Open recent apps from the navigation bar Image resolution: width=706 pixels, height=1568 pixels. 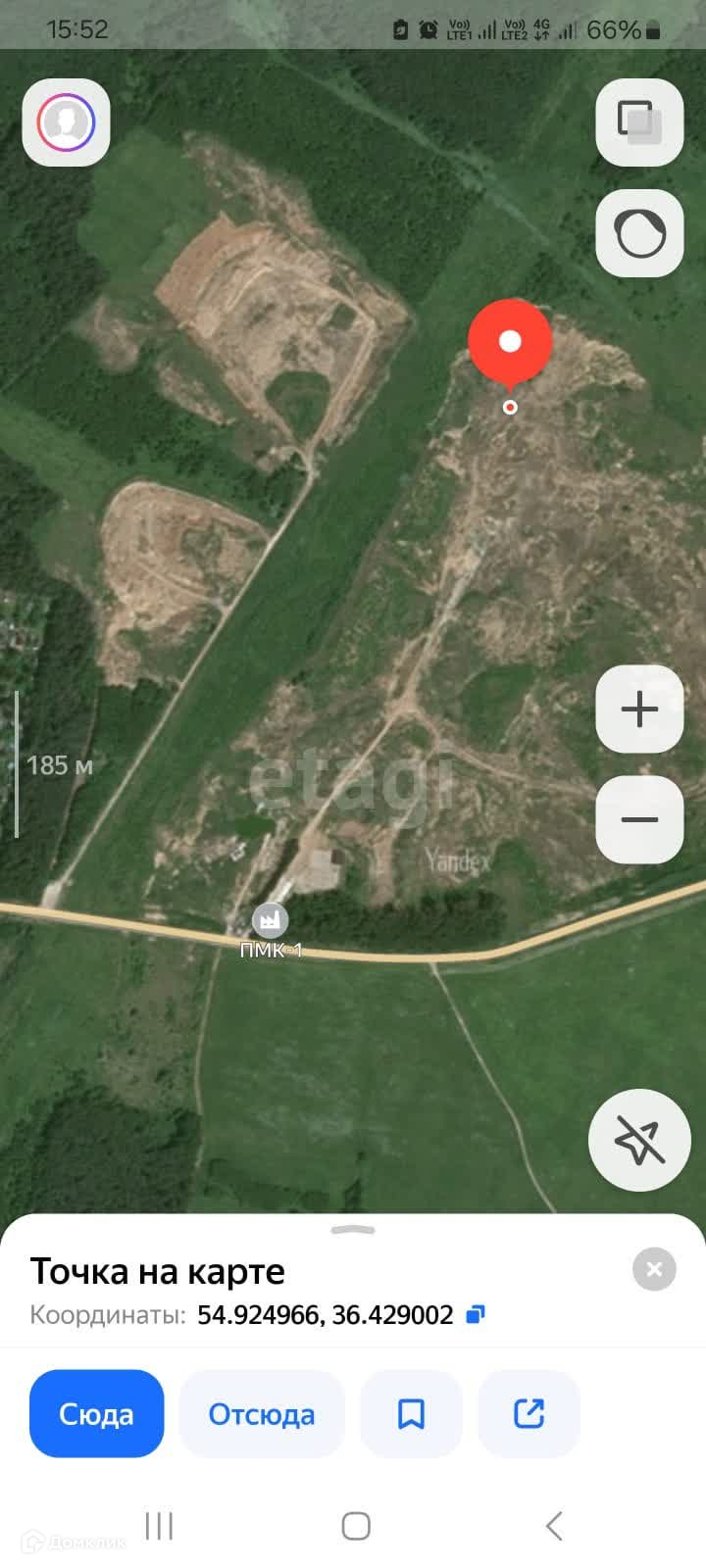click(159, 1525)
